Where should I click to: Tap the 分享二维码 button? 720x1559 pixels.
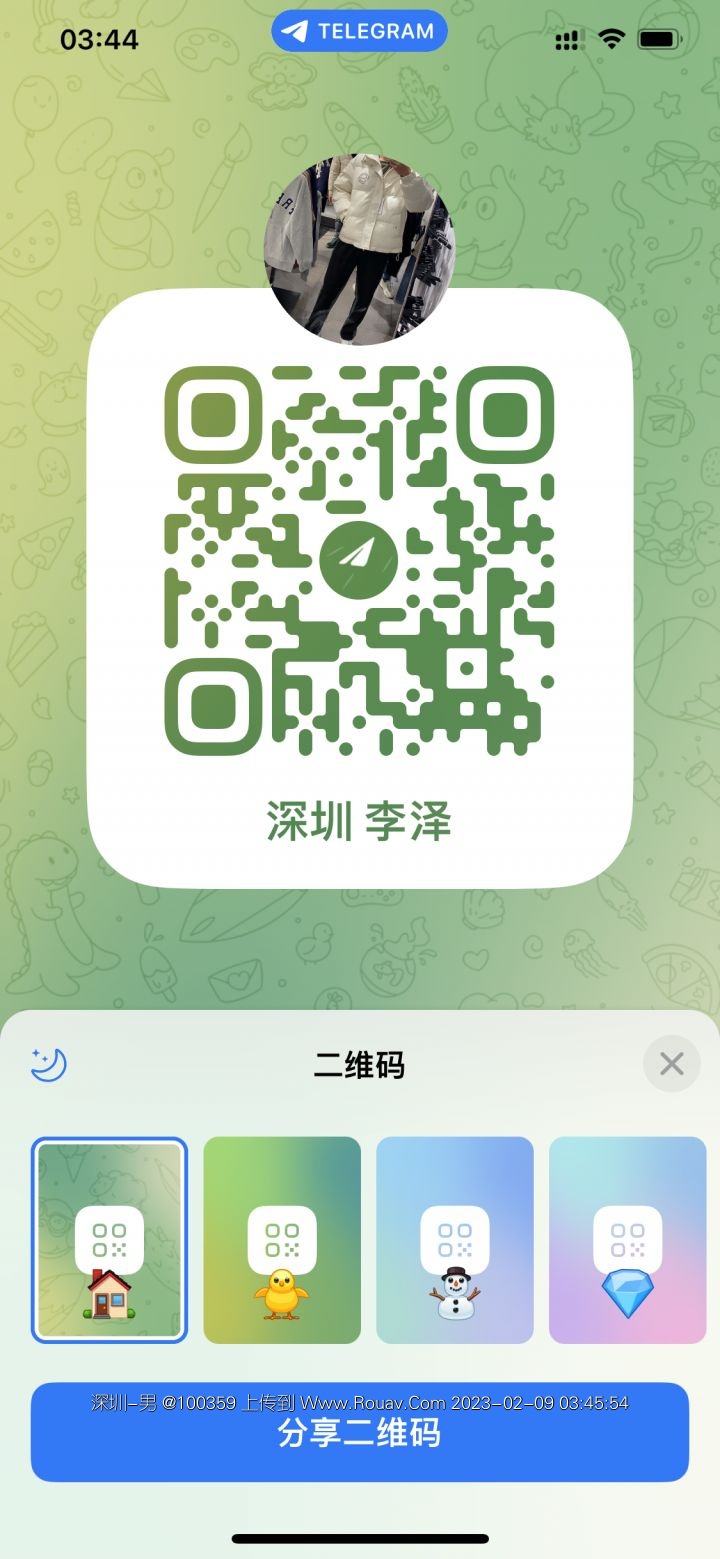tap(359, 1432)
